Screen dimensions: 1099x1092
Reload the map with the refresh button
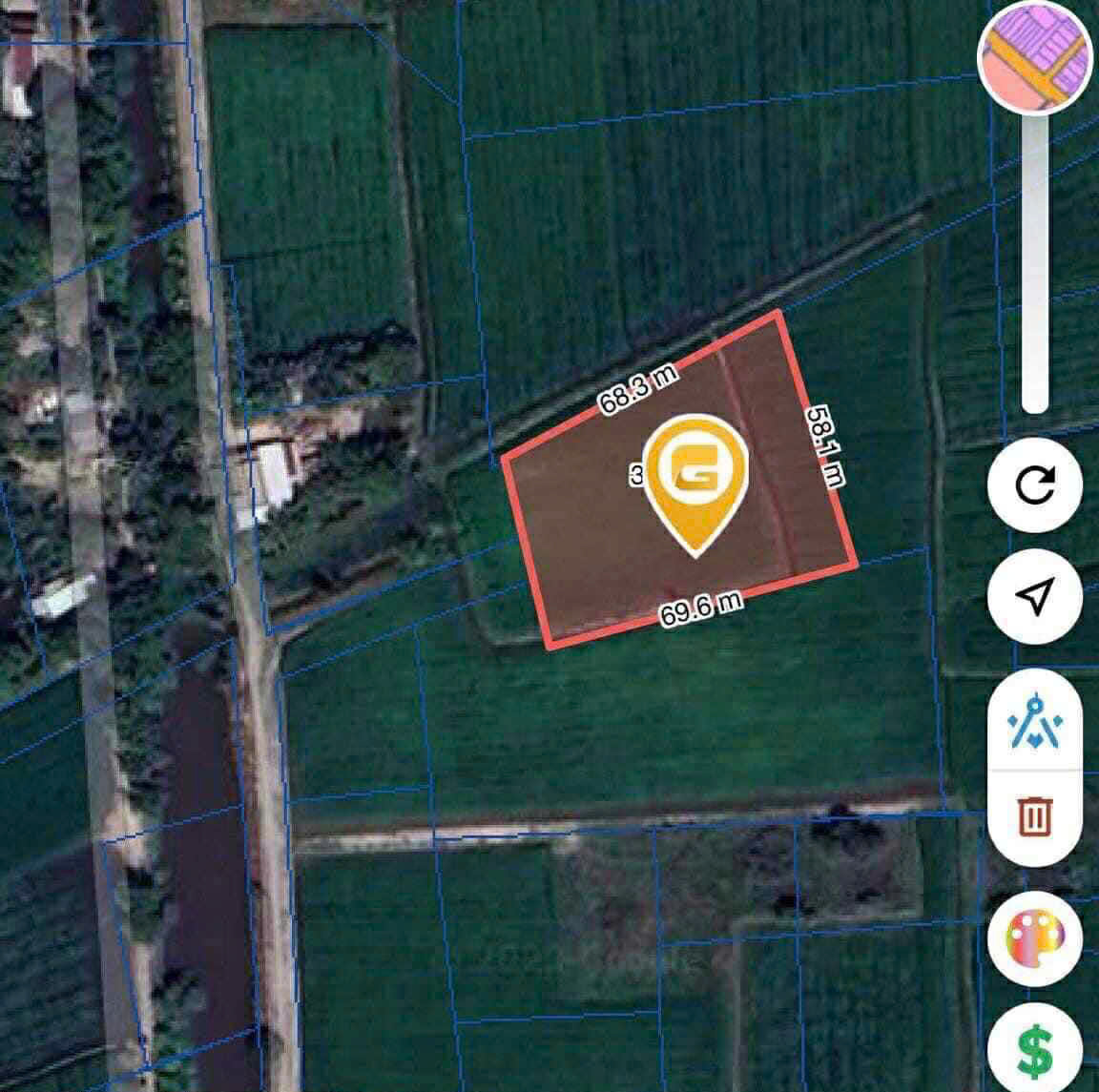pos(1035,485)
